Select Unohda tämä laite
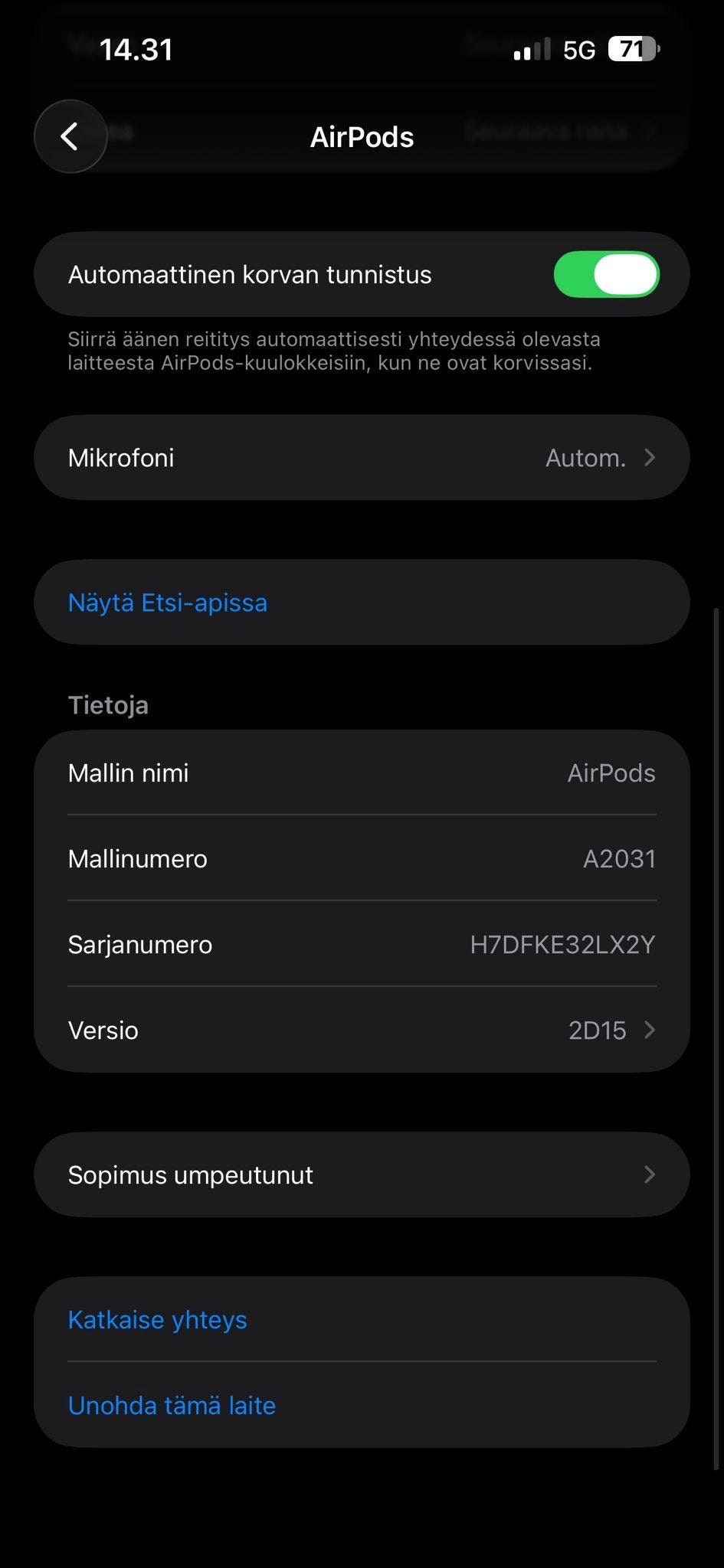 [x=172, y=1405]
